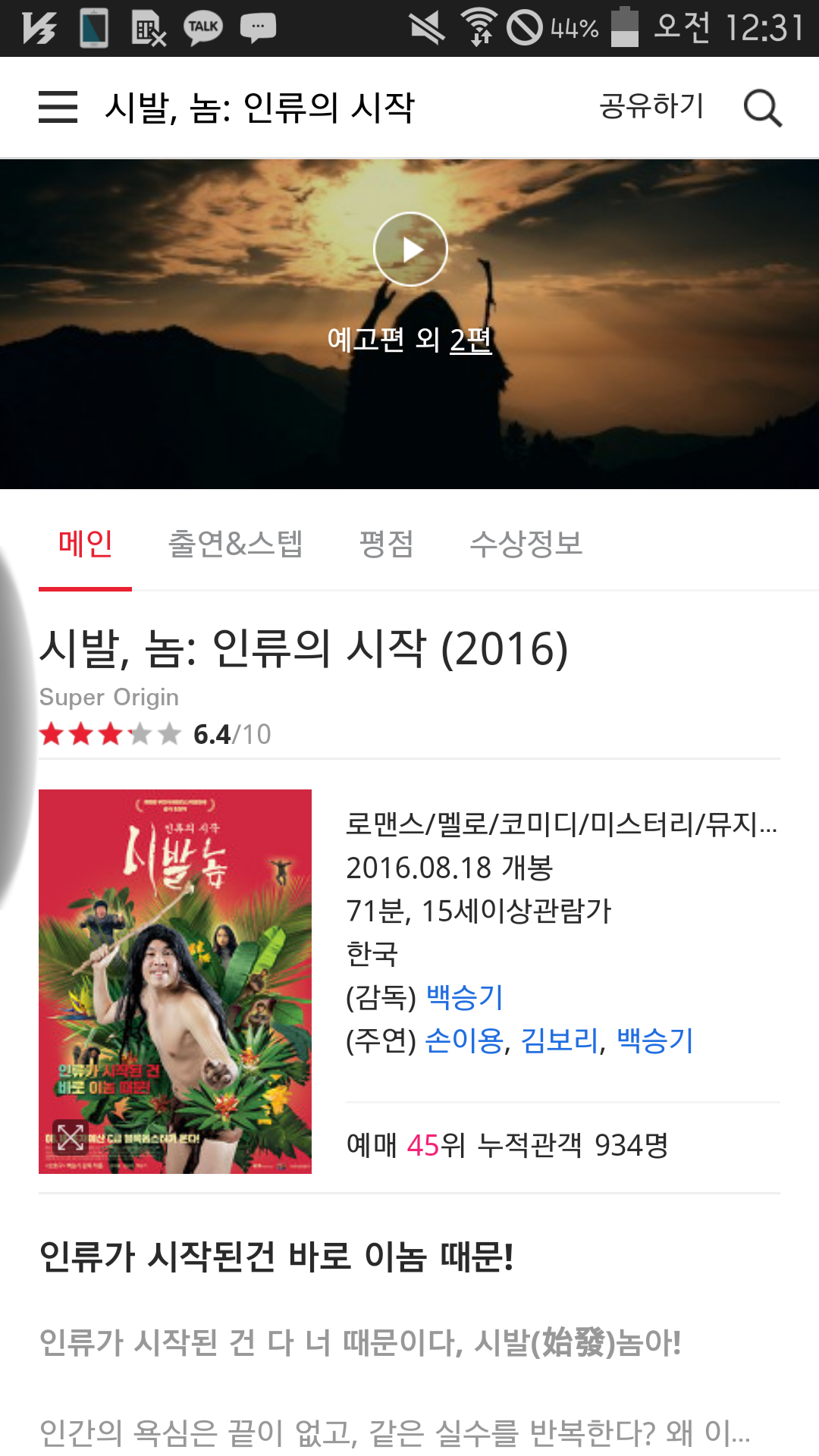Switch to the 평점 tab

point(386,544)
